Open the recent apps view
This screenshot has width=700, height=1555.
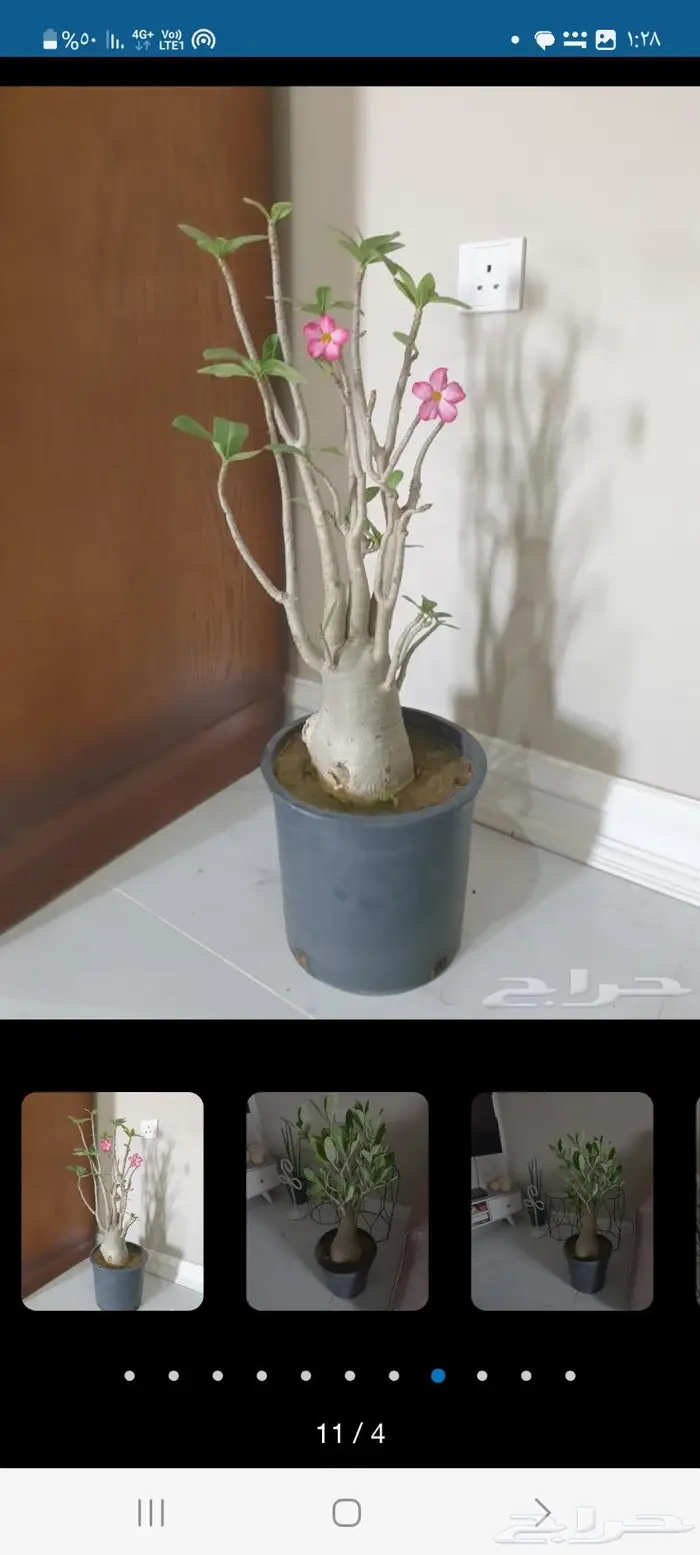(x=151, y=1512)
